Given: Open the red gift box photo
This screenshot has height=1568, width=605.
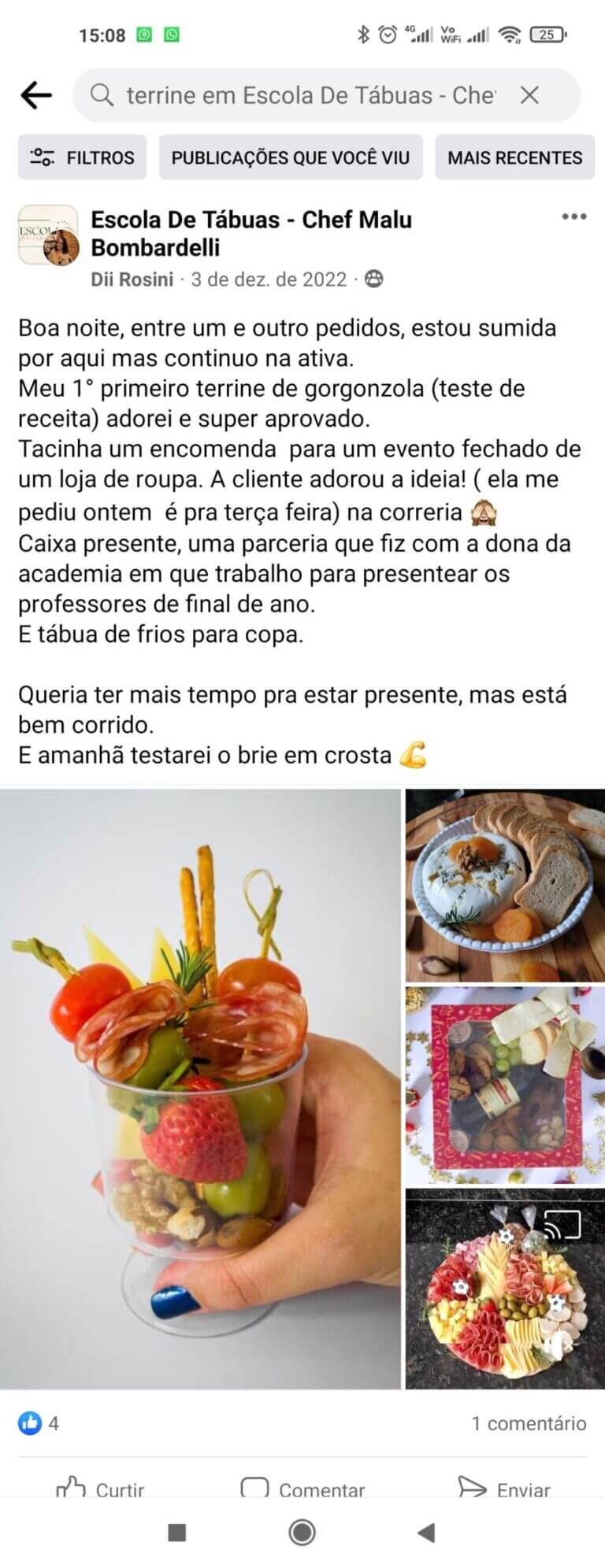Looking at the screenshot, I should pos(504,1085).
